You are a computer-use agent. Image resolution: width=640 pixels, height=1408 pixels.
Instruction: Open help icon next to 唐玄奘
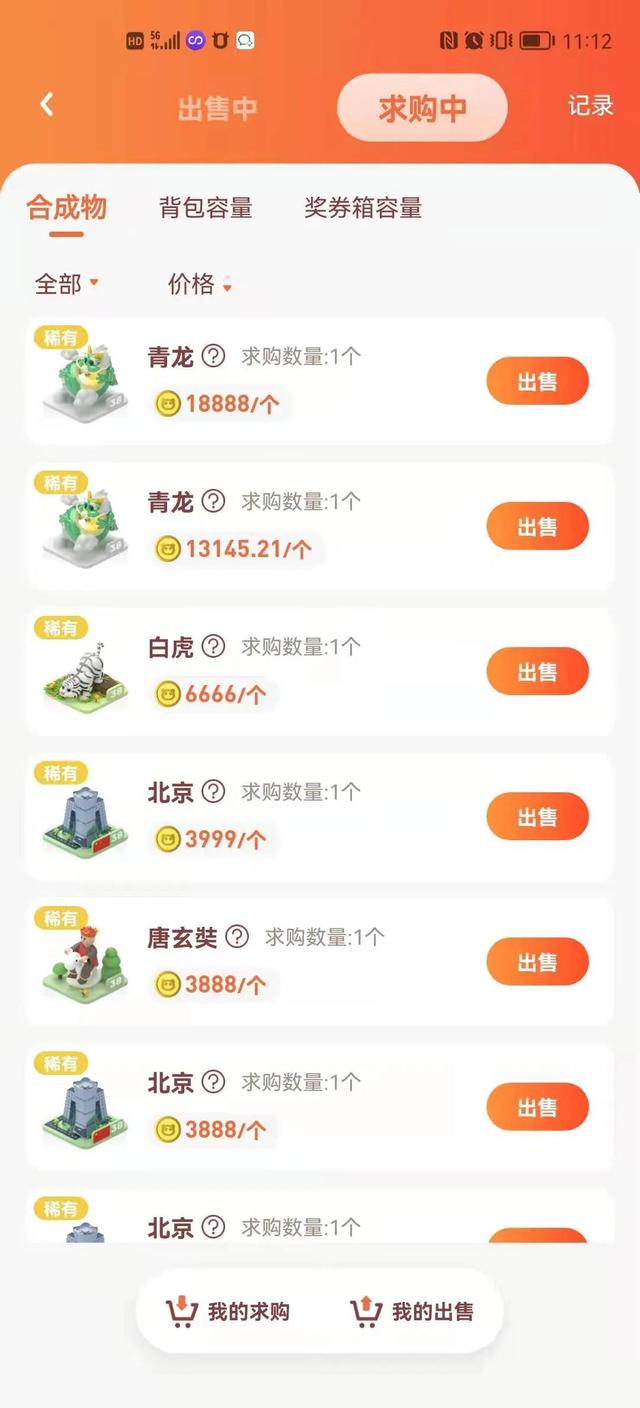coord(237,937)
